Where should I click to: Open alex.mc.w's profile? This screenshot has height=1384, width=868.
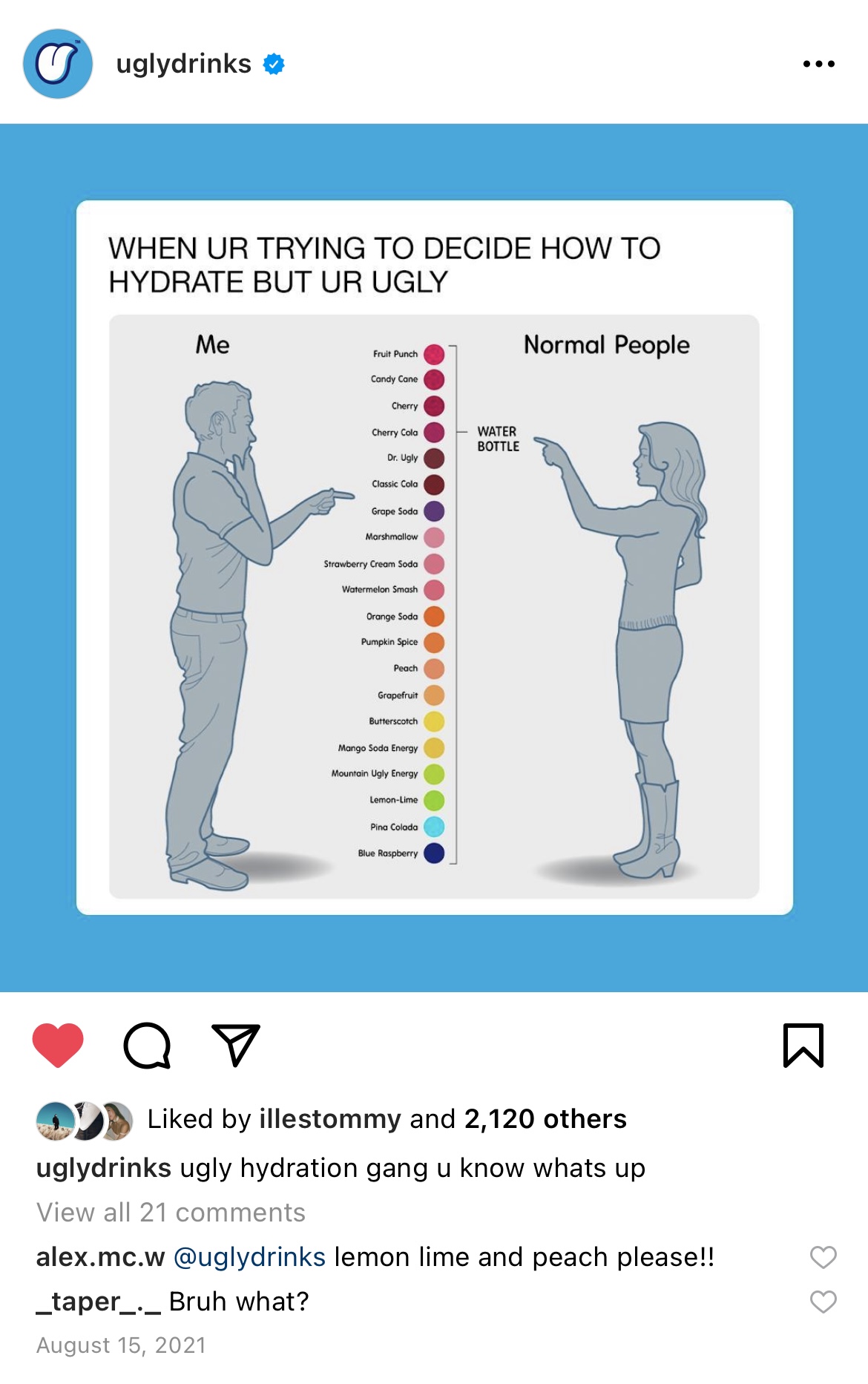[x=100, y=1257]
